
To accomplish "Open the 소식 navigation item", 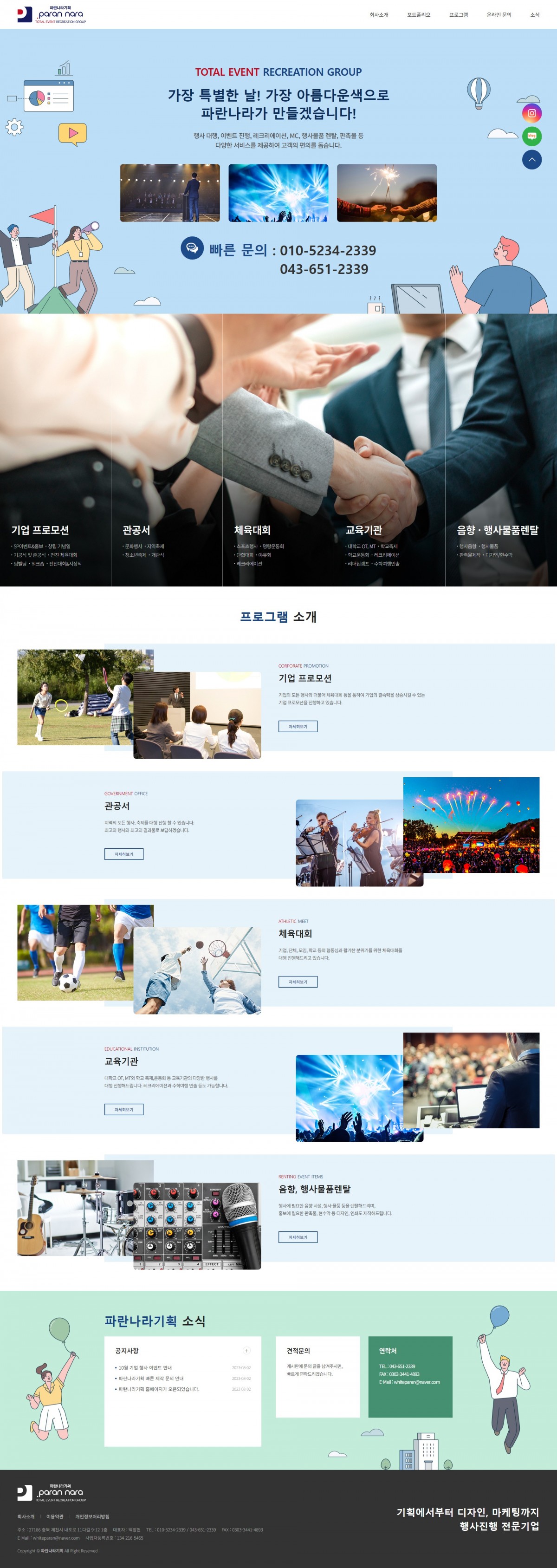I will coord(534,14).
